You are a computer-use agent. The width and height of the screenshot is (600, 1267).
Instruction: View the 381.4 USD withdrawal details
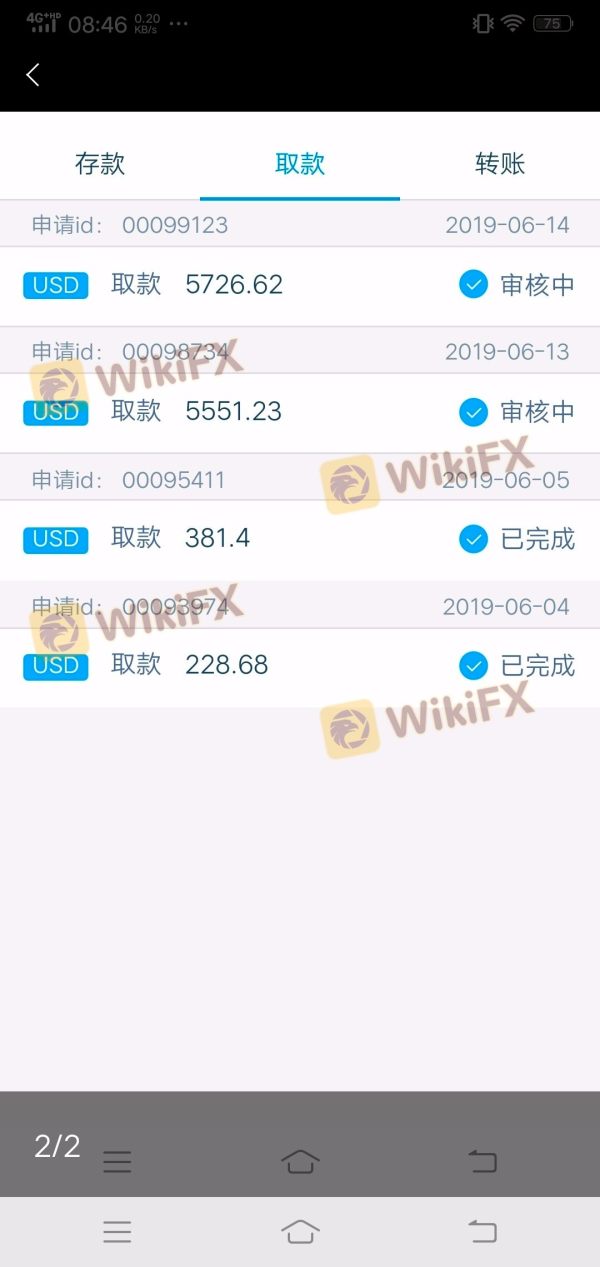300,539
